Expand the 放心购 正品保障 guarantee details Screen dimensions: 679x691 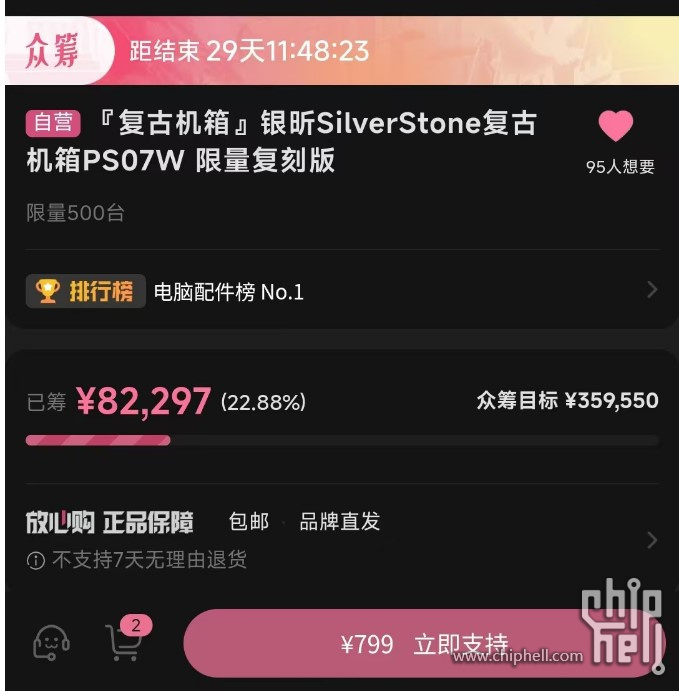340,538
